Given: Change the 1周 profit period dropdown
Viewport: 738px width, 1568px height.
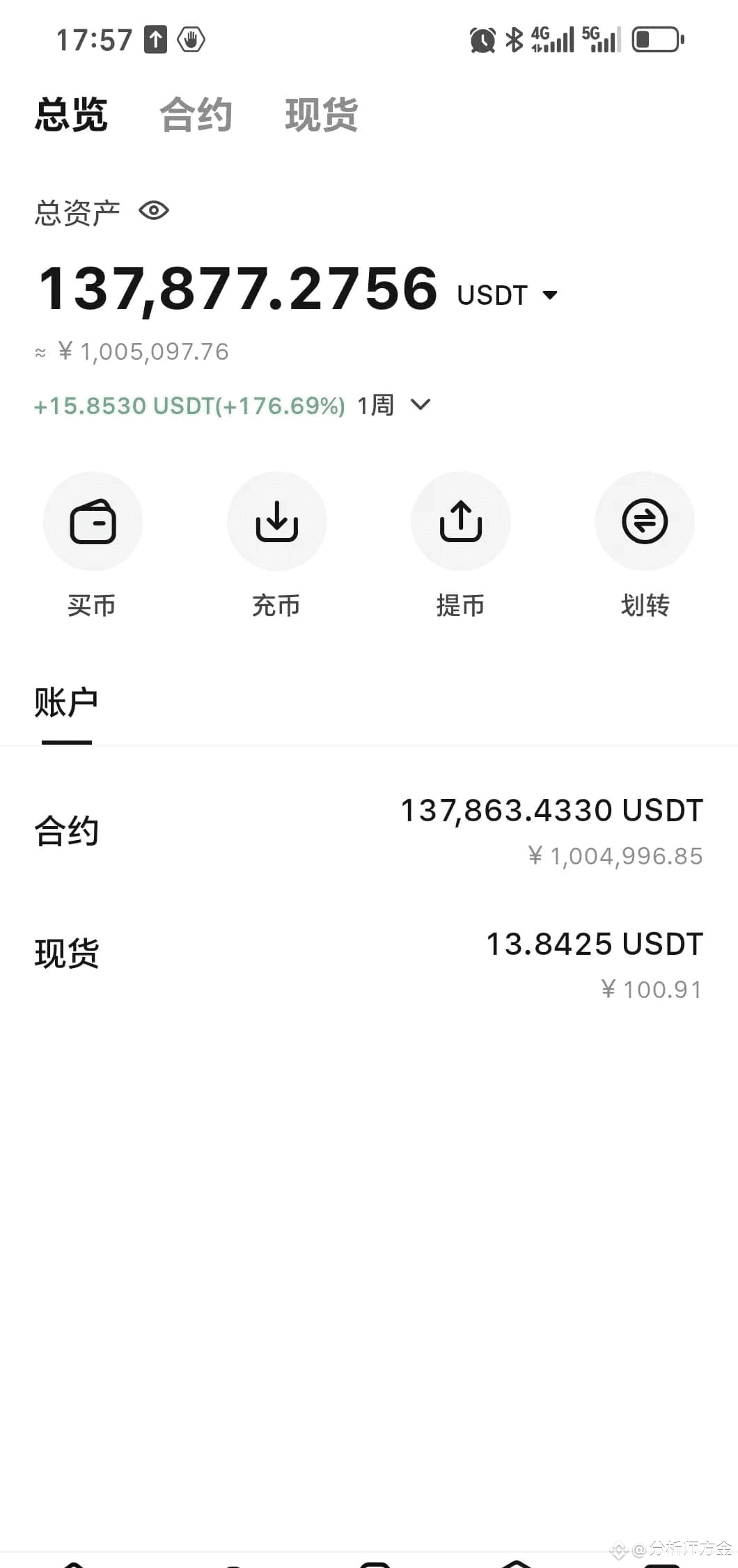Looking at the screenshot, I should point(394,405).
